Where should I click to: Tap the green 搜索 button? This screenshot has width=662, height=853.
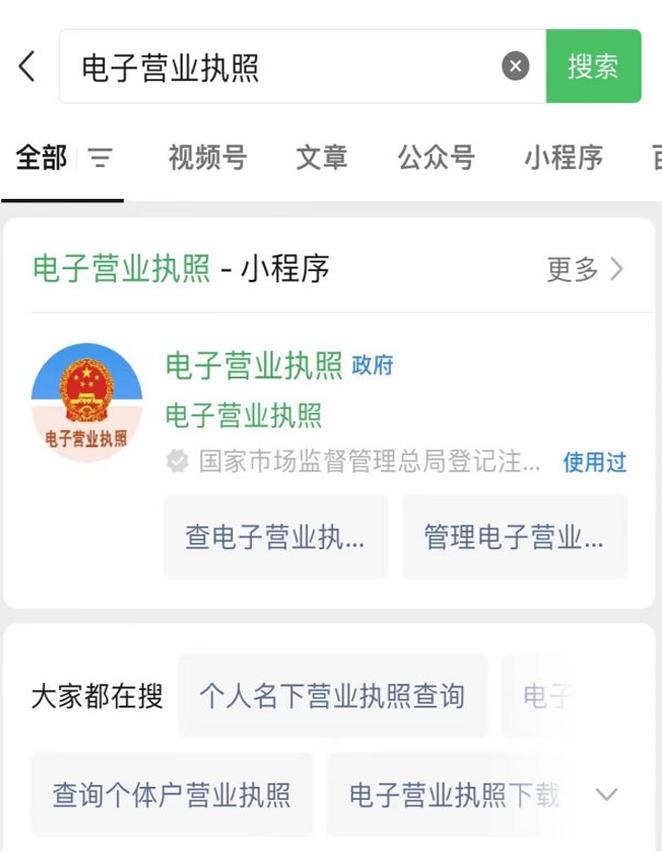coord(593,67)
